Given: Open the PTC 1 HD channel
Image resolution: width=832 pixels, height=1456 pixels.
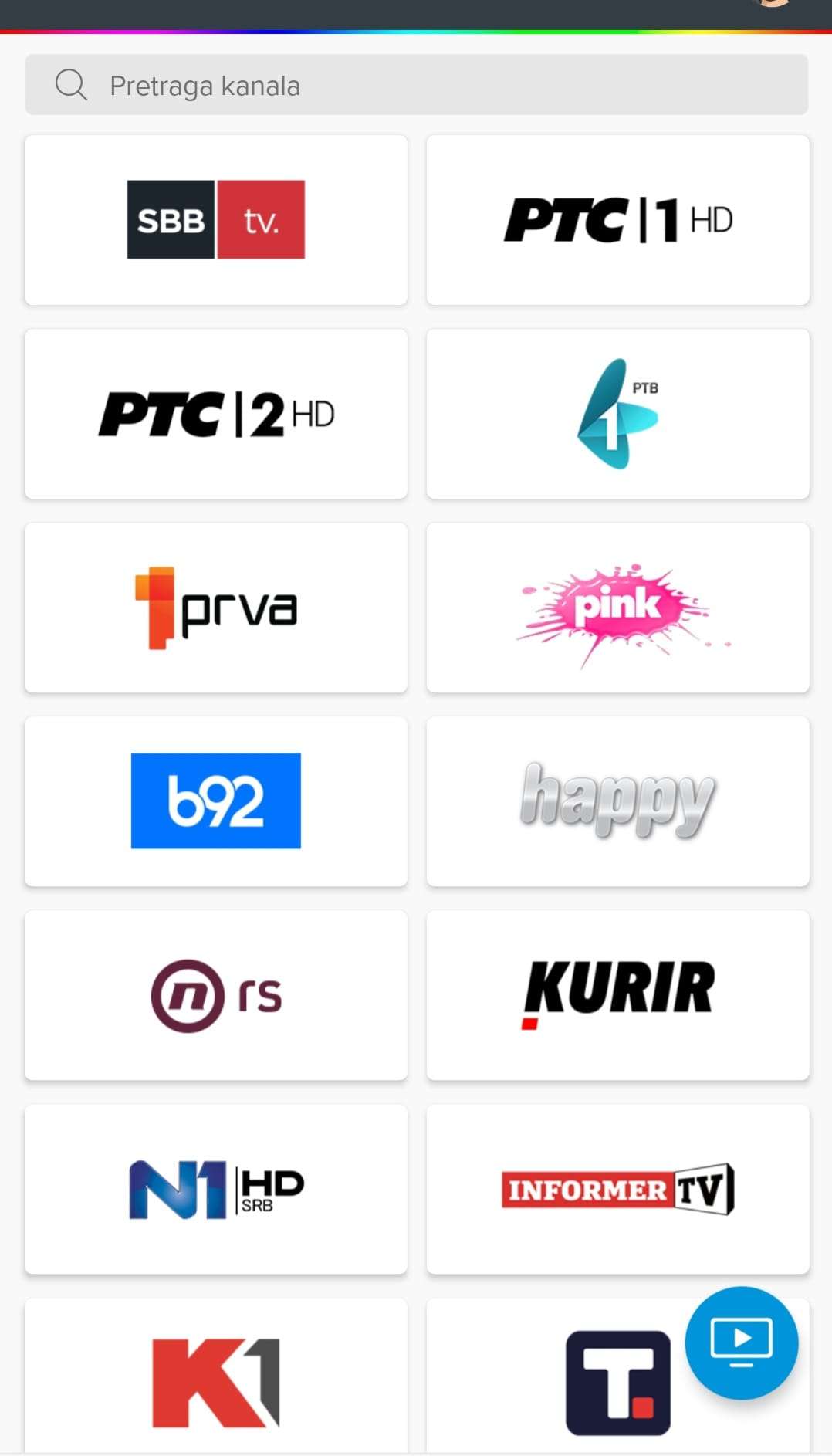Looking at the screenshot, I should point(617,220).
